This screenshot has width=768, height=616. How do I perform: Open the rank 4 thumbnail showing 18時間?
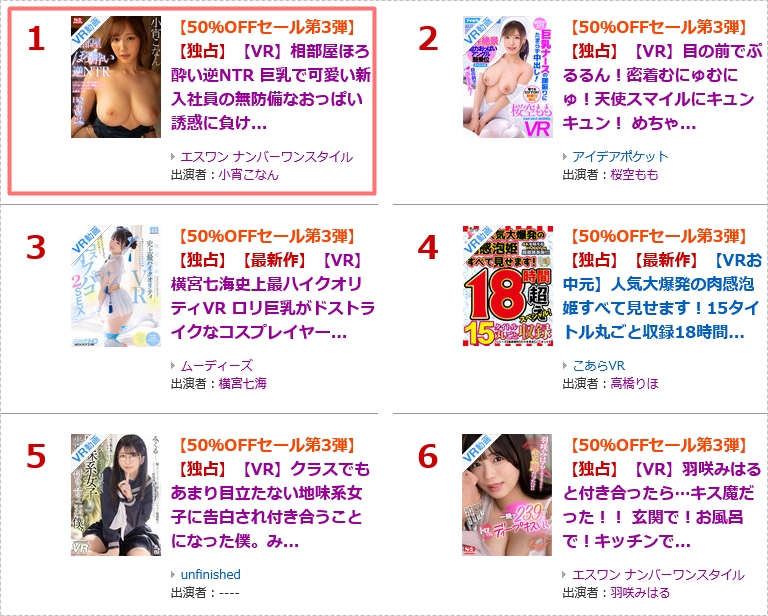point(507,286)
